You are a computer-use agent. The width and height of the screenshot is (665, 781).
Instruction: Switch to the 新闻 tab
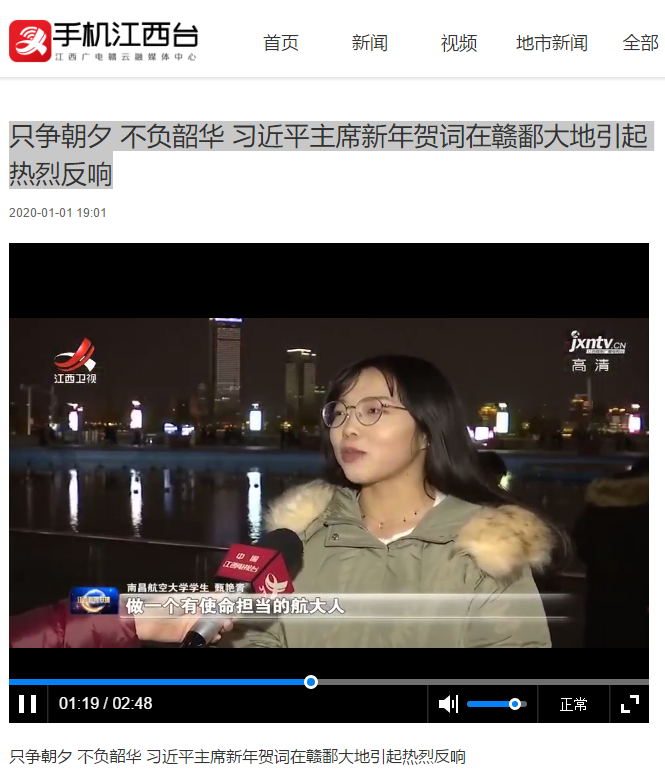coord(370,43)
